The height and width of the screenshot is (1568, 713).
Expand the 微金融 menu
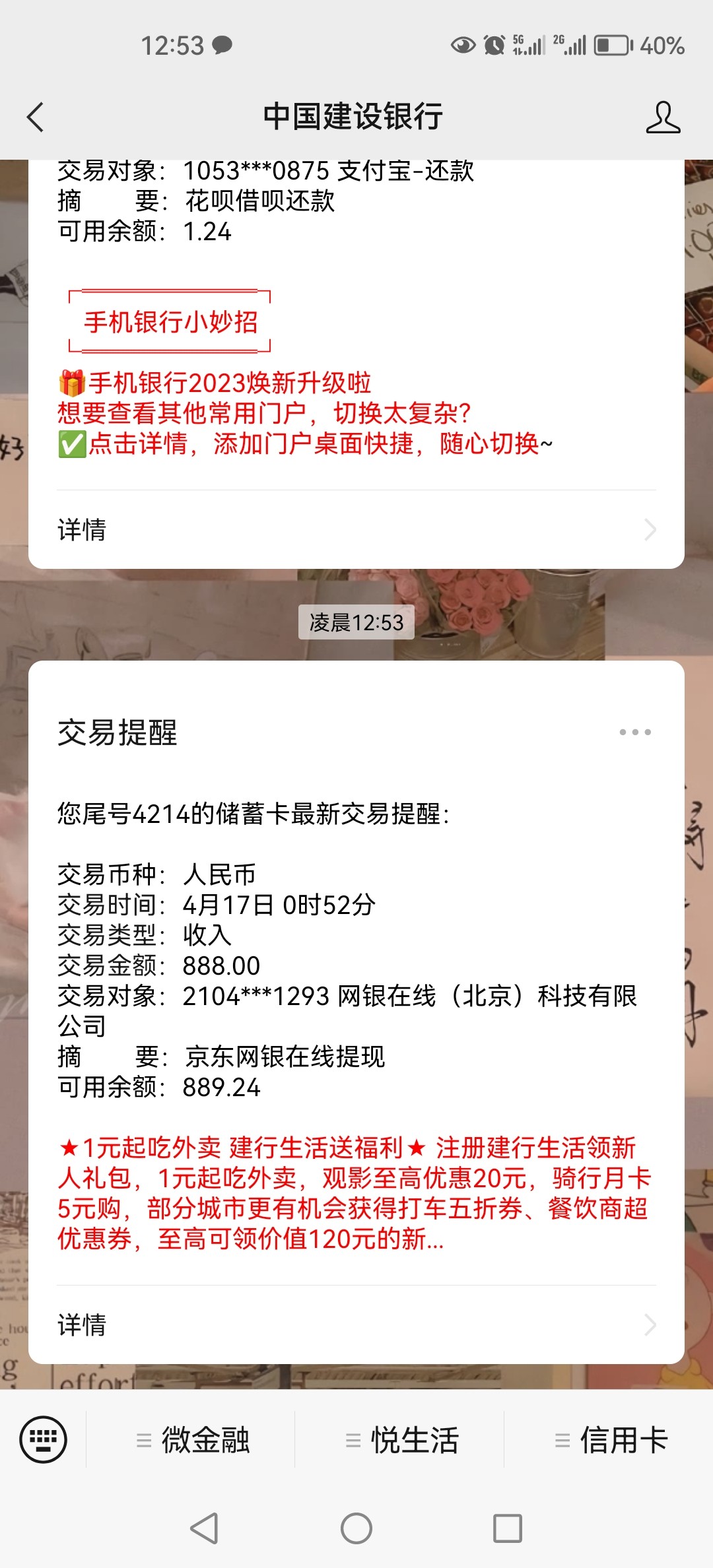[x=193, y=1440]
